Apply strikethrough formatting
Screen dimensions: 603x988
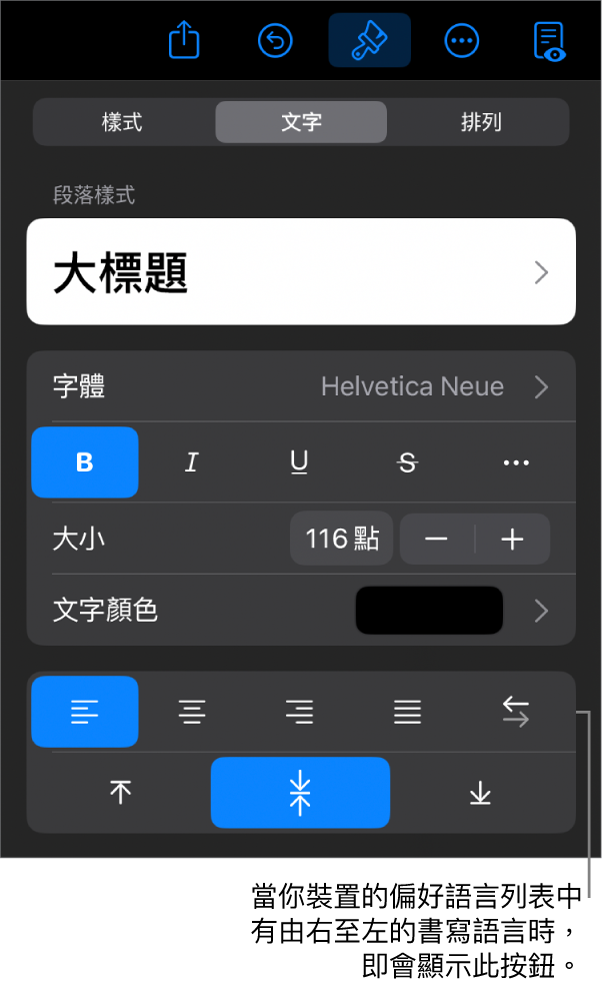coord(407,462)
